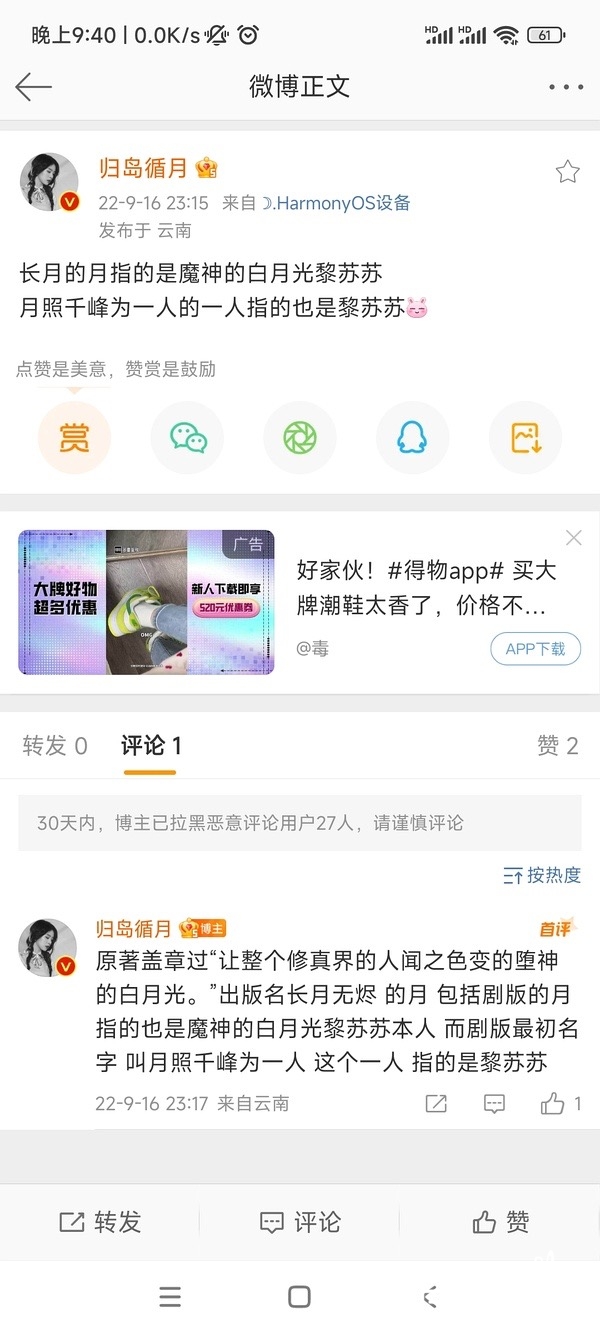The width and height of the screenshot is (600, 1333).
Task: Tap the orange 赏 reward button
Action: coord(74,437)
